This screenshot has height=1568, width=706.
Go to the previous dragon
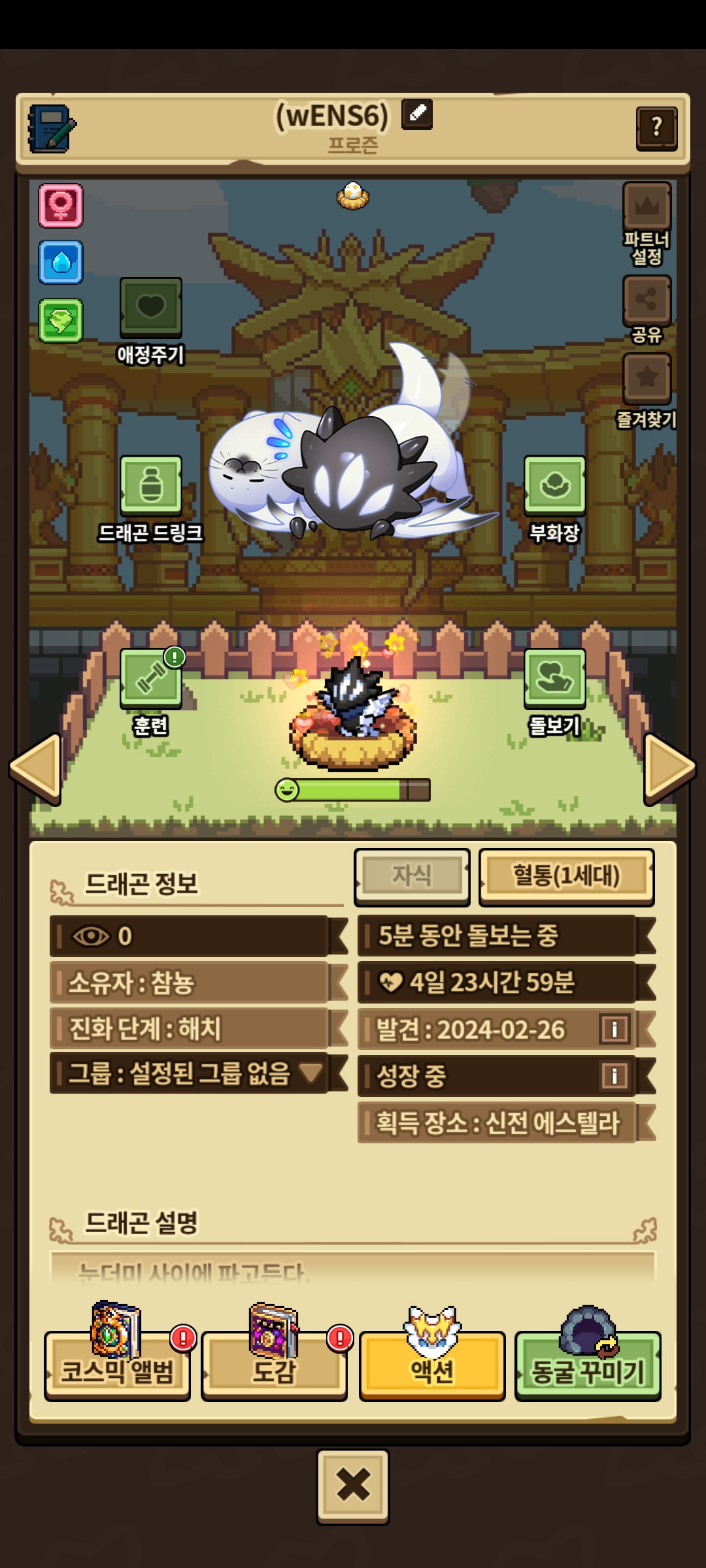(x=36, y=768)
